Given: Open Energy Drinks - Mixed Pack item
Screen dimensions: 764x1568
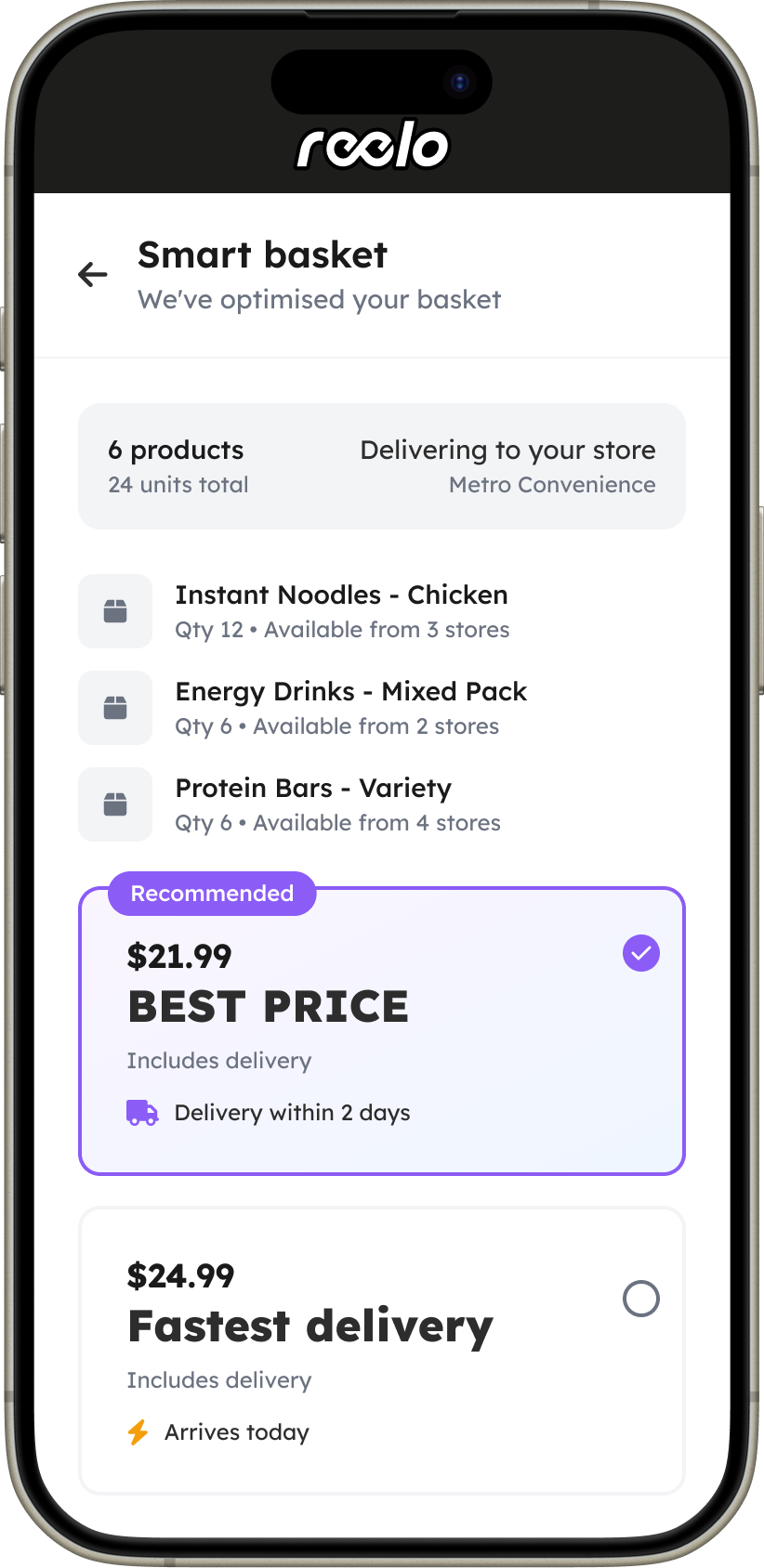Looking at the screenshot, I should pos(350,708).
